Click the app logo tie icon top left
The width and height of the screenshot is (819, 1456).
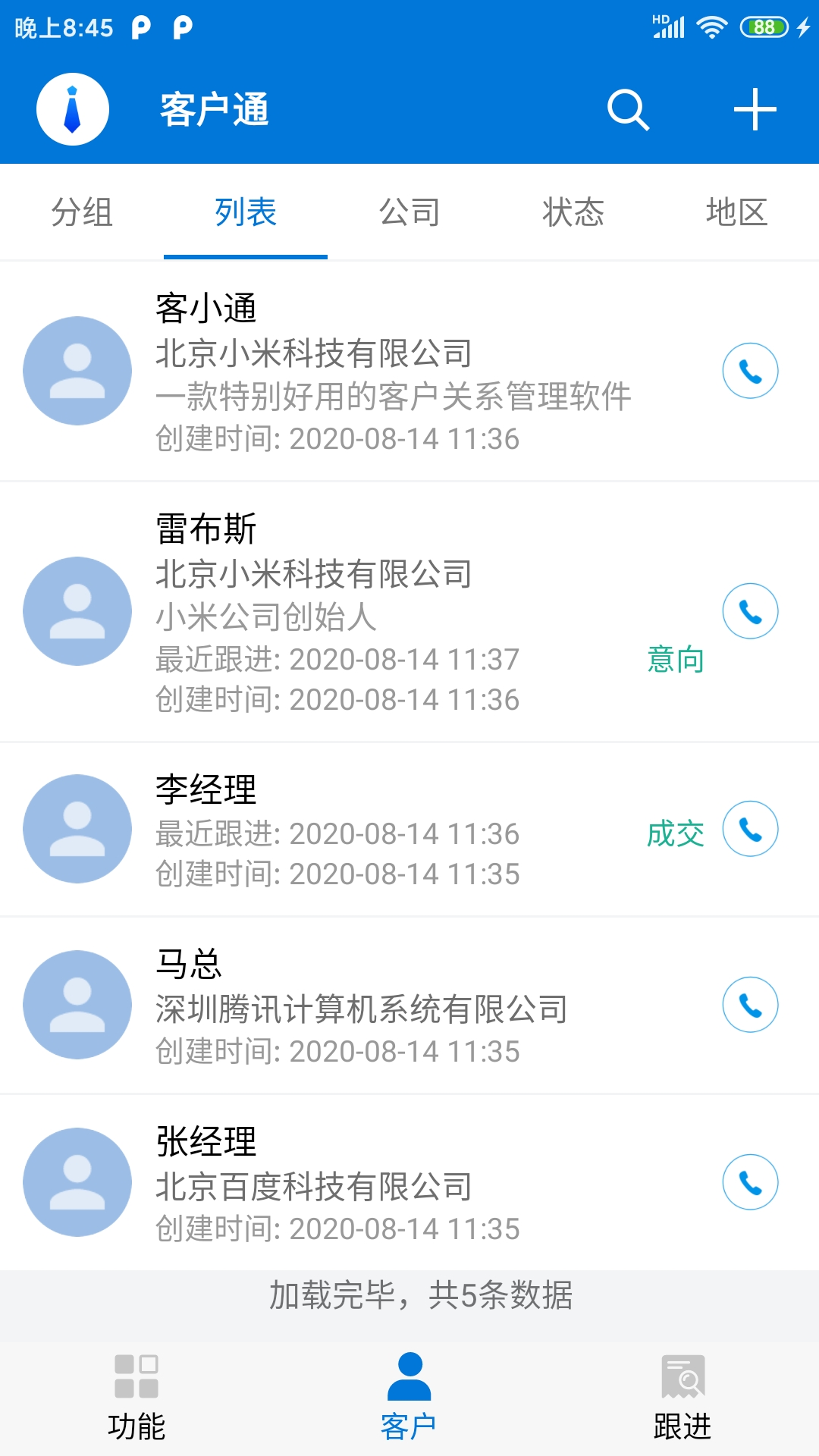click(72, 108)
